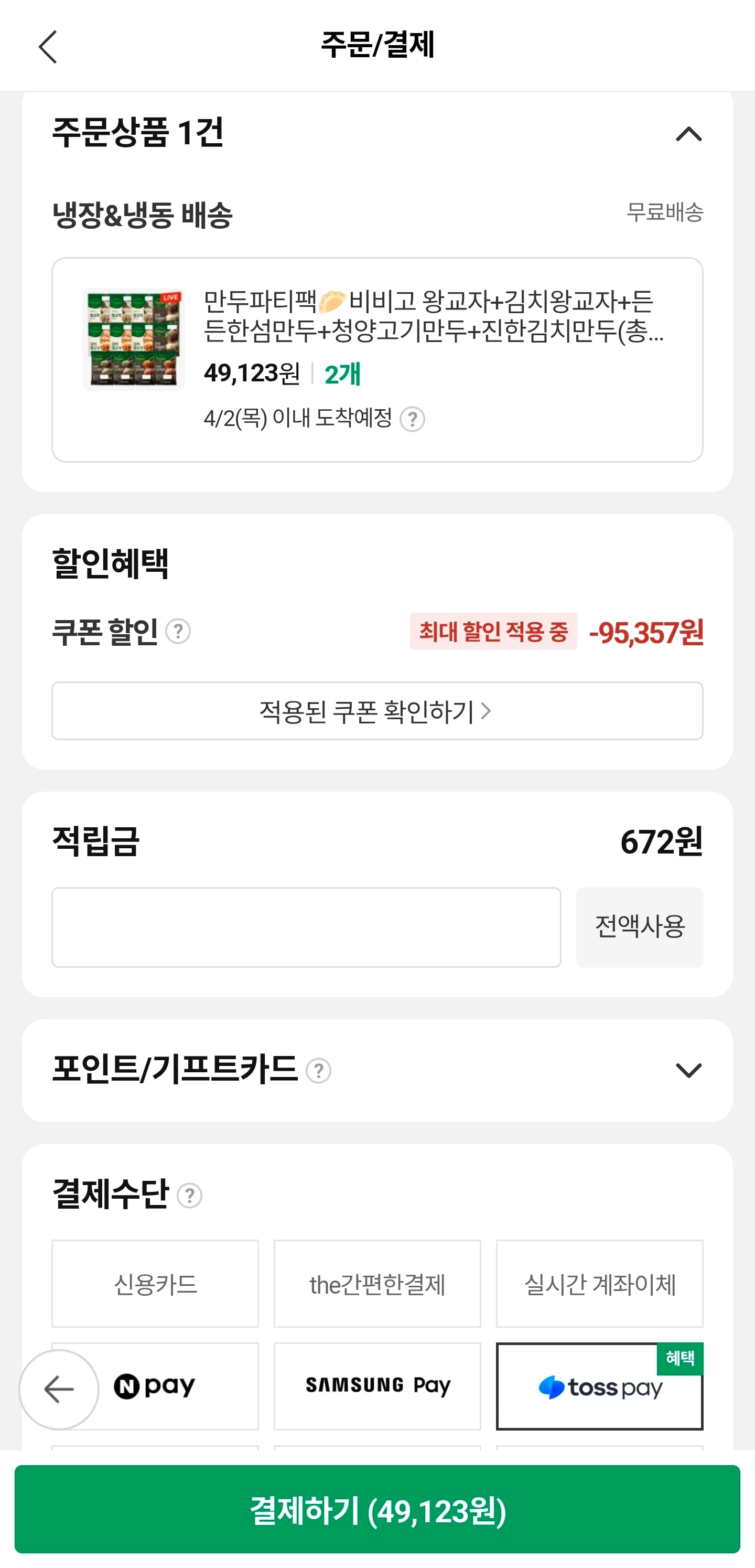Click the 주문/결제 title text

[377, 45]
